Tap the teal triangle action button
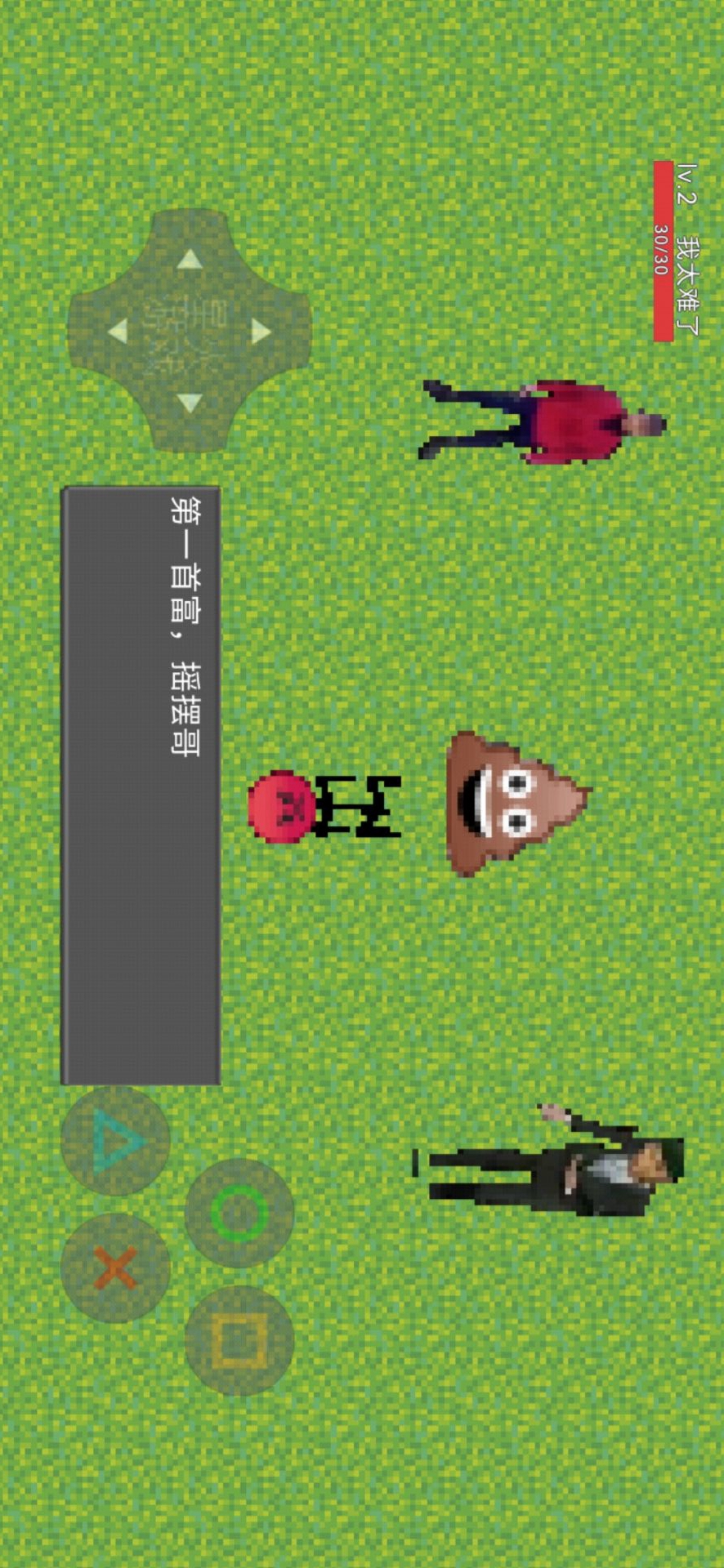Screen dimensions: 724x1568 (x=115, y=1141)
